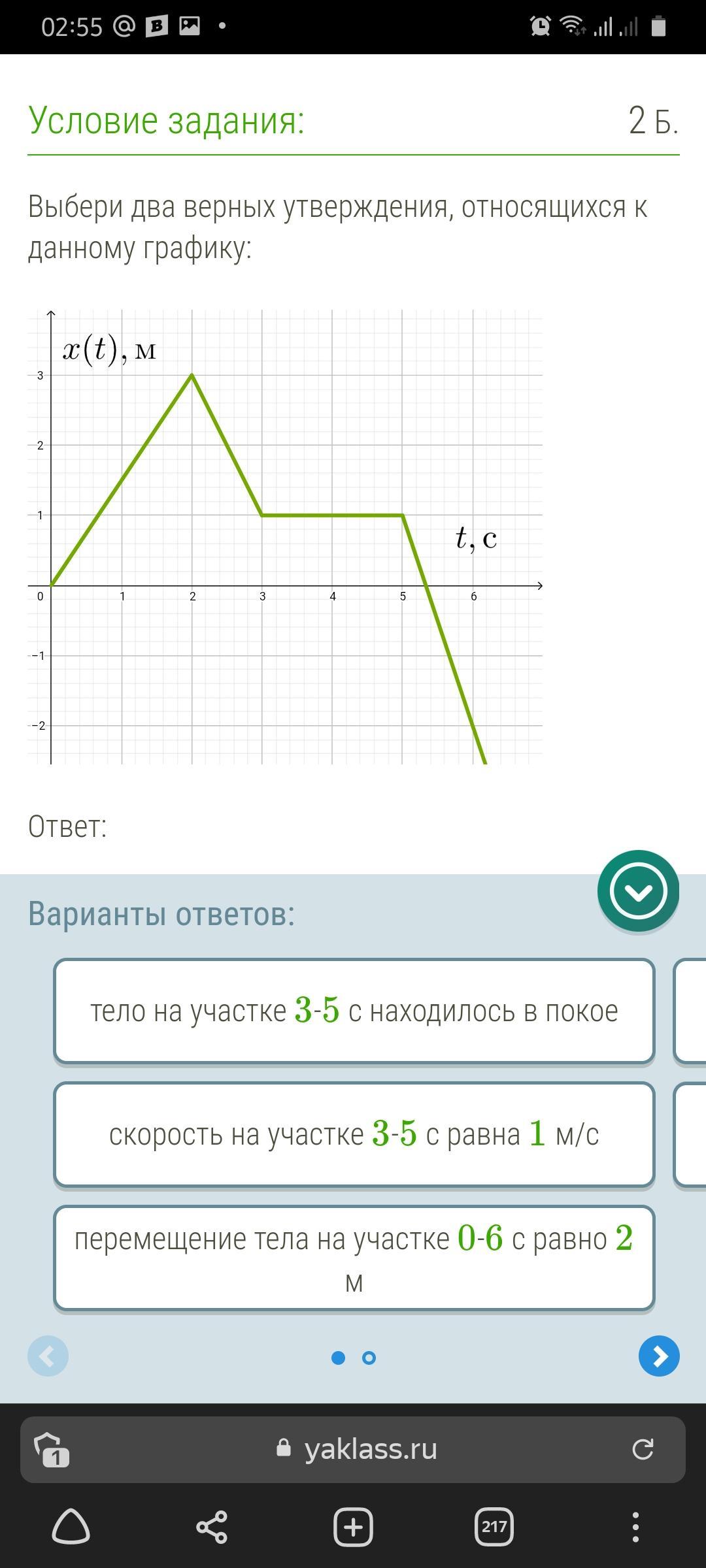Open the browser shield icon in address bar
Image resolution: width=706 pixels, height=1568 pixels.
[x=52, y=1449]
